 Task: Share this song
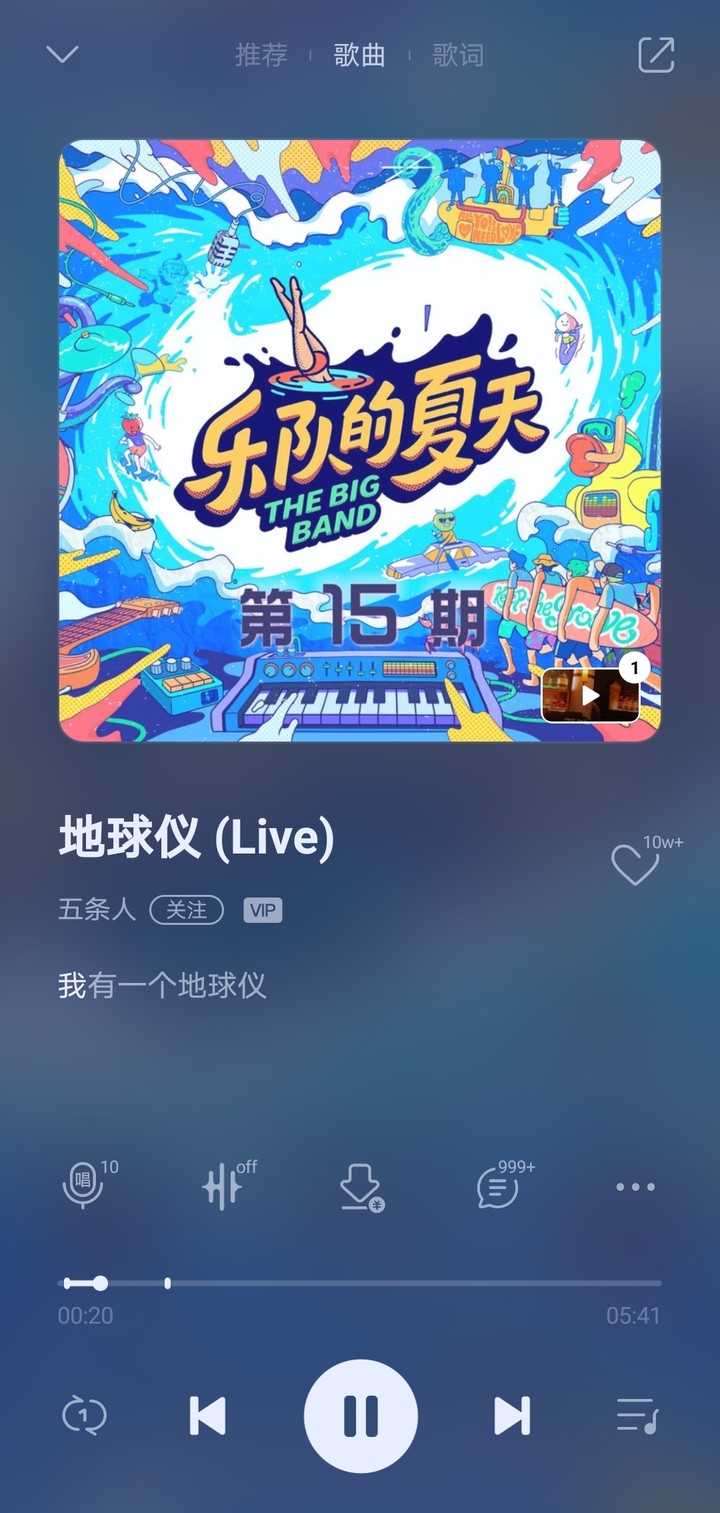(656, 55)
